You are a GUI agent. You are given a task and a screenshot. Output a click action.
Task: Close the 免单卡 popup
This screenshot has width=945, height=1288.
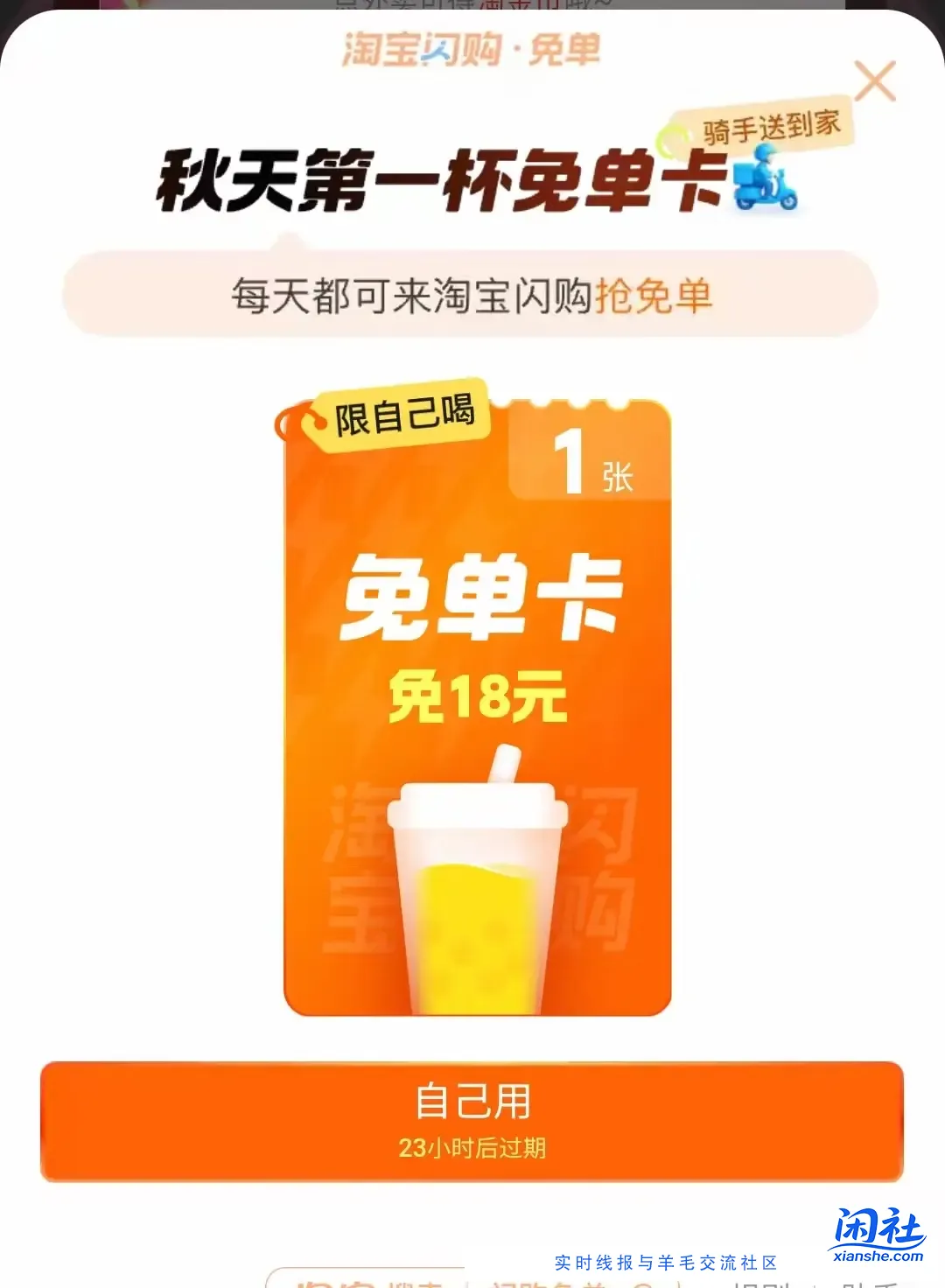click(x=874, y=81)
